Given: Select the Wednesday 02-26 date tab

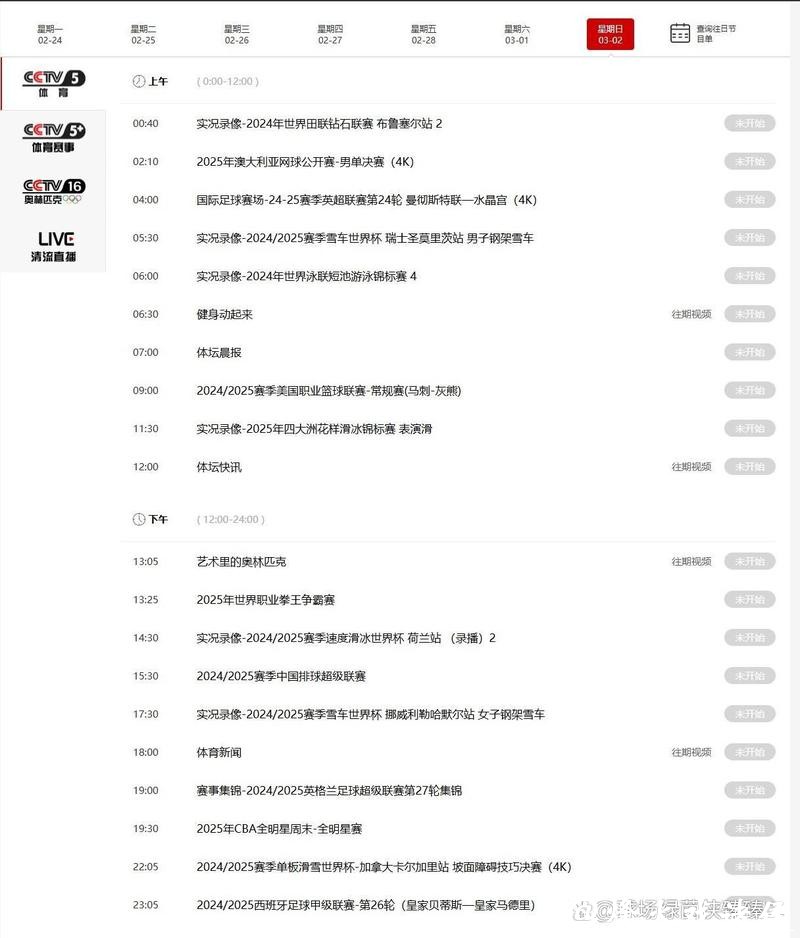Looking at the screenshot, I should (237, 34).
